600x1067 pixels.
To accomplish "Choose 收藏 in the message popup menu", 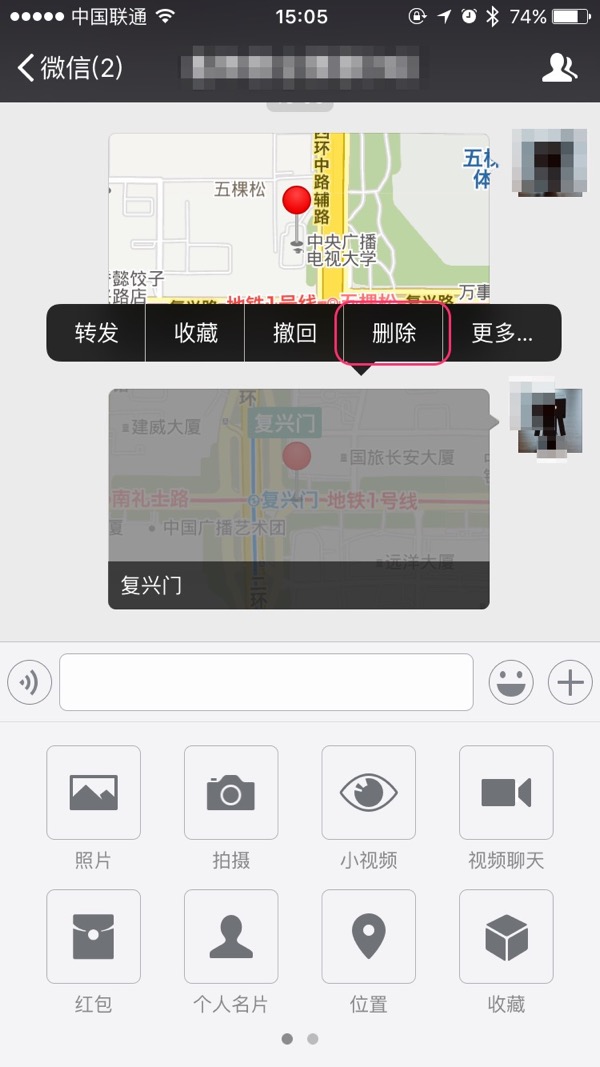I will [x=195, y=333].
